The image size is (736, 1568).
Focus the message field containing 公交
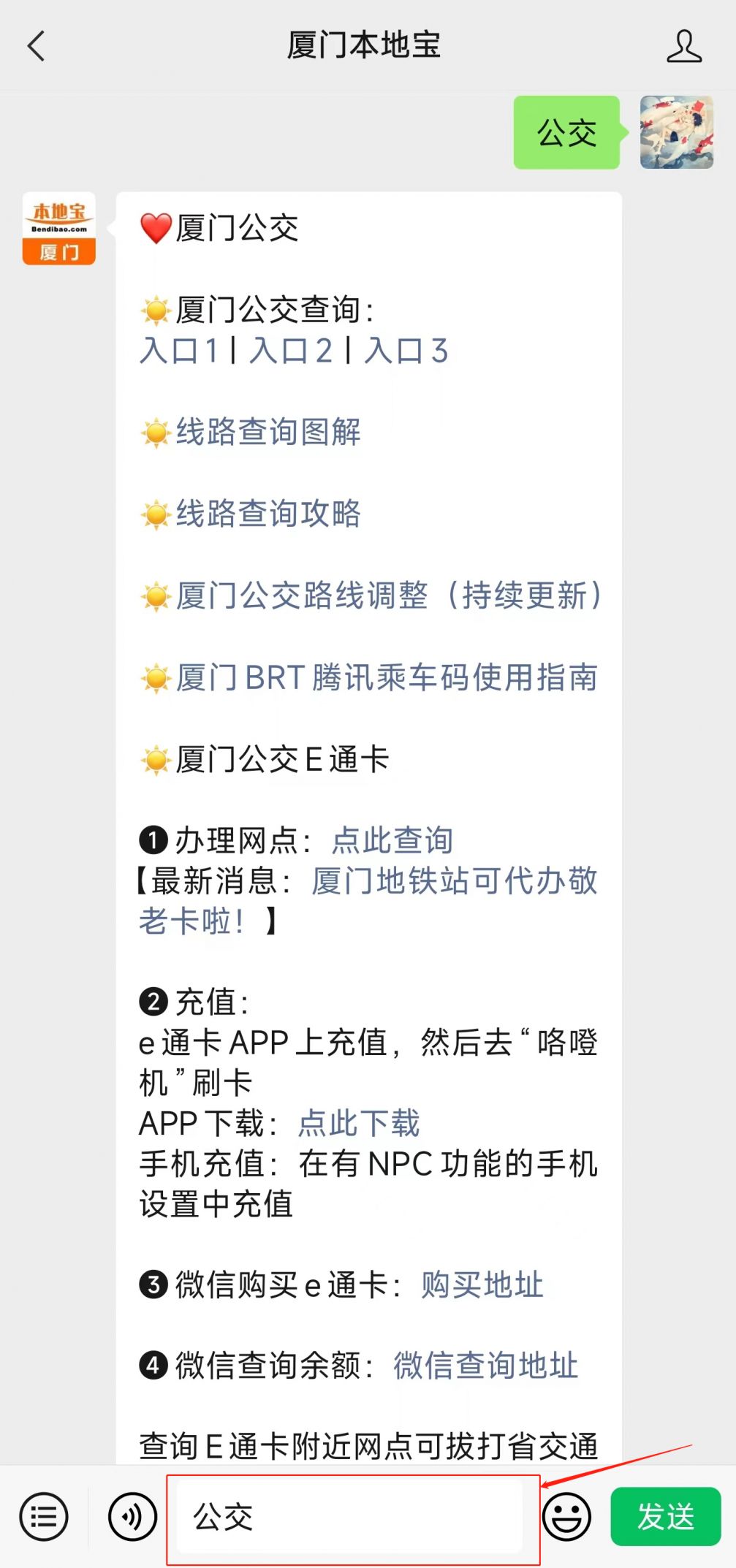[x=349, y=1517]
